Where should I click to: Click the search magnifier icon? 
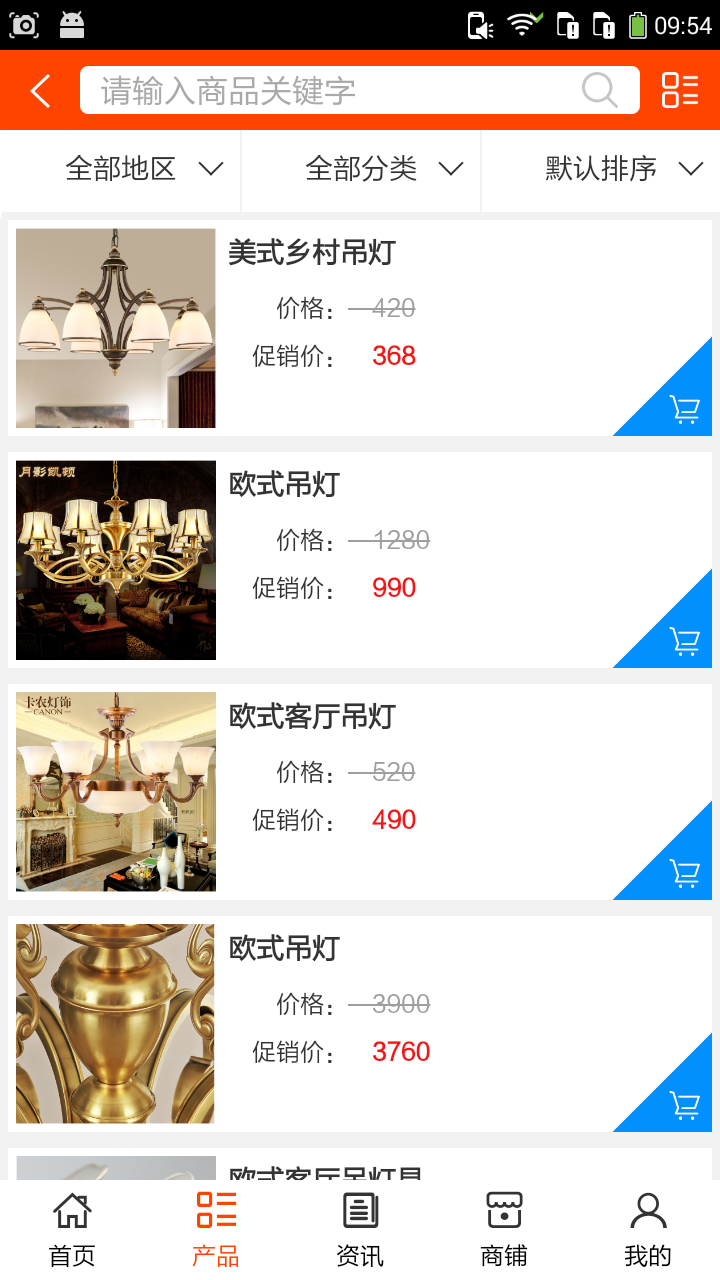pos(599,90)
